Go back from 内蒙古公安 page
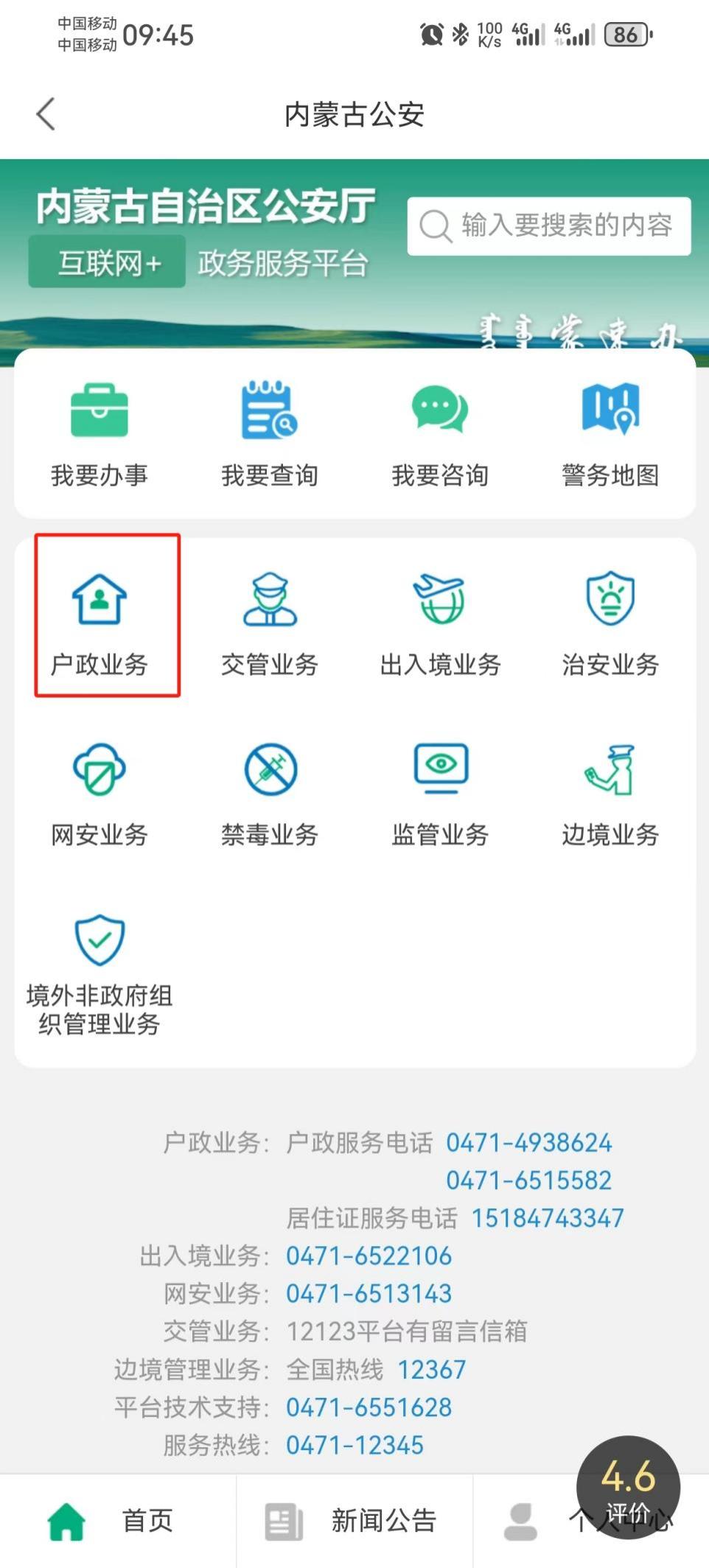Screen dimensions: 709x1568 tap(46, 114)
